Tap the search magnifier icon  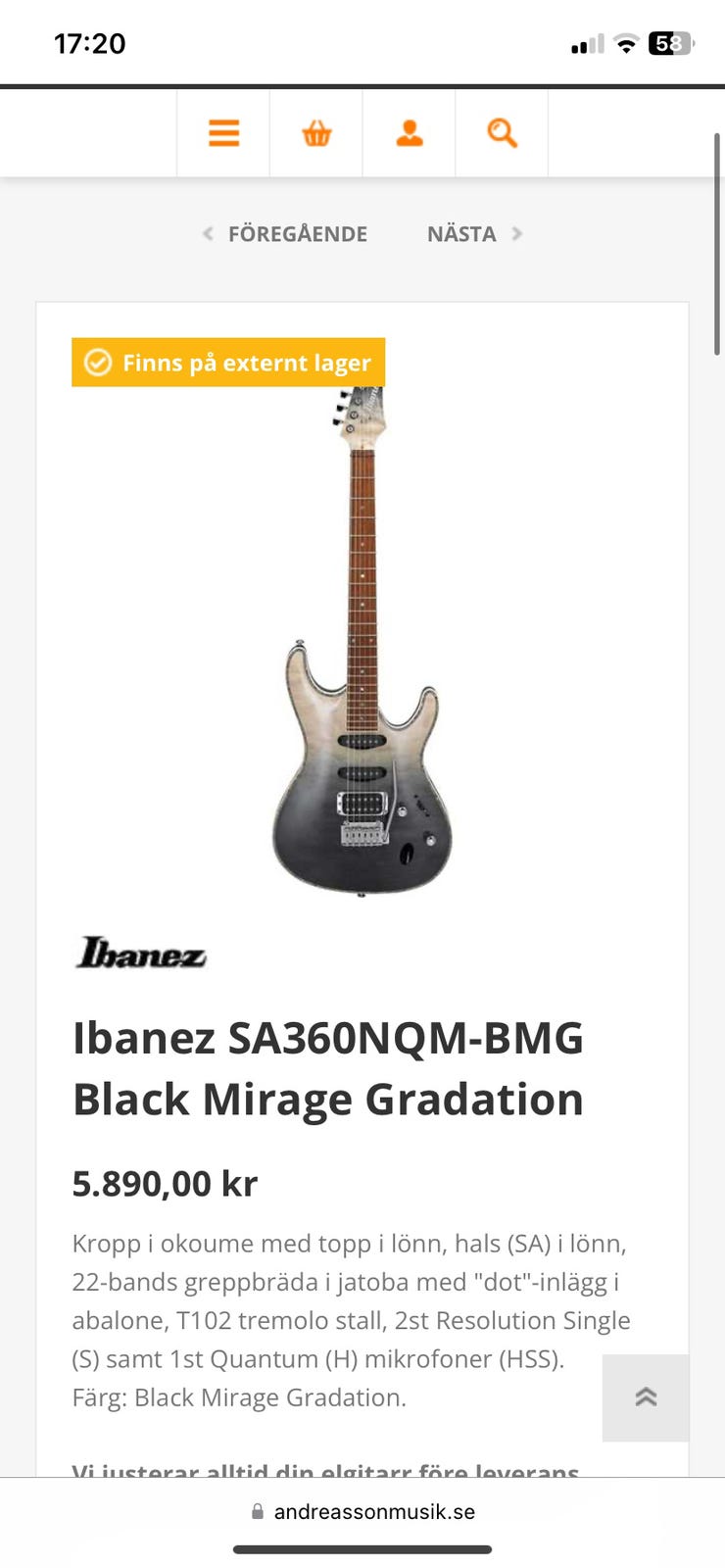click(502, 133)
